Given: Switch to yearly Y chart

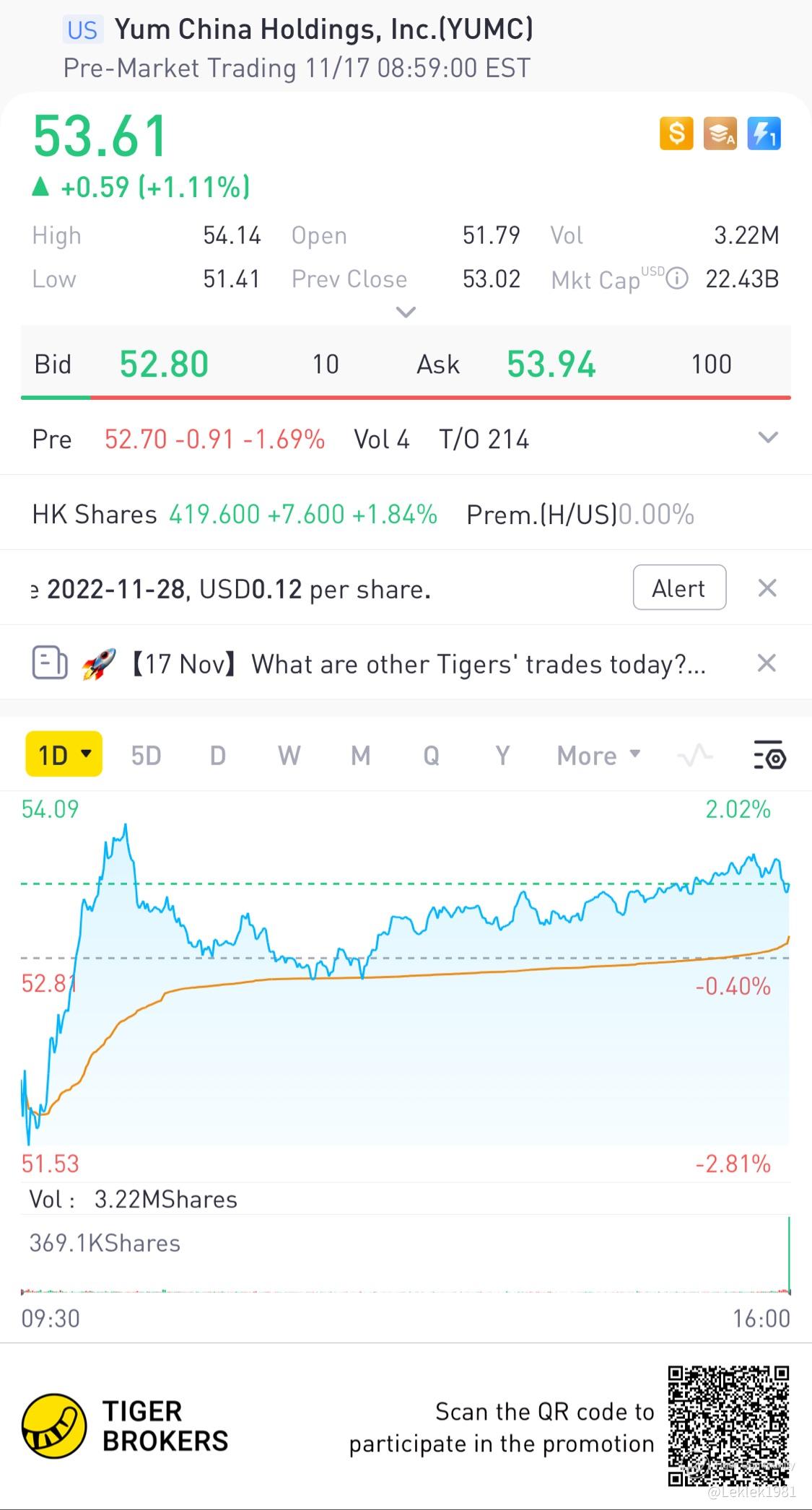Looking at the screenshot, I should point(502,755).
